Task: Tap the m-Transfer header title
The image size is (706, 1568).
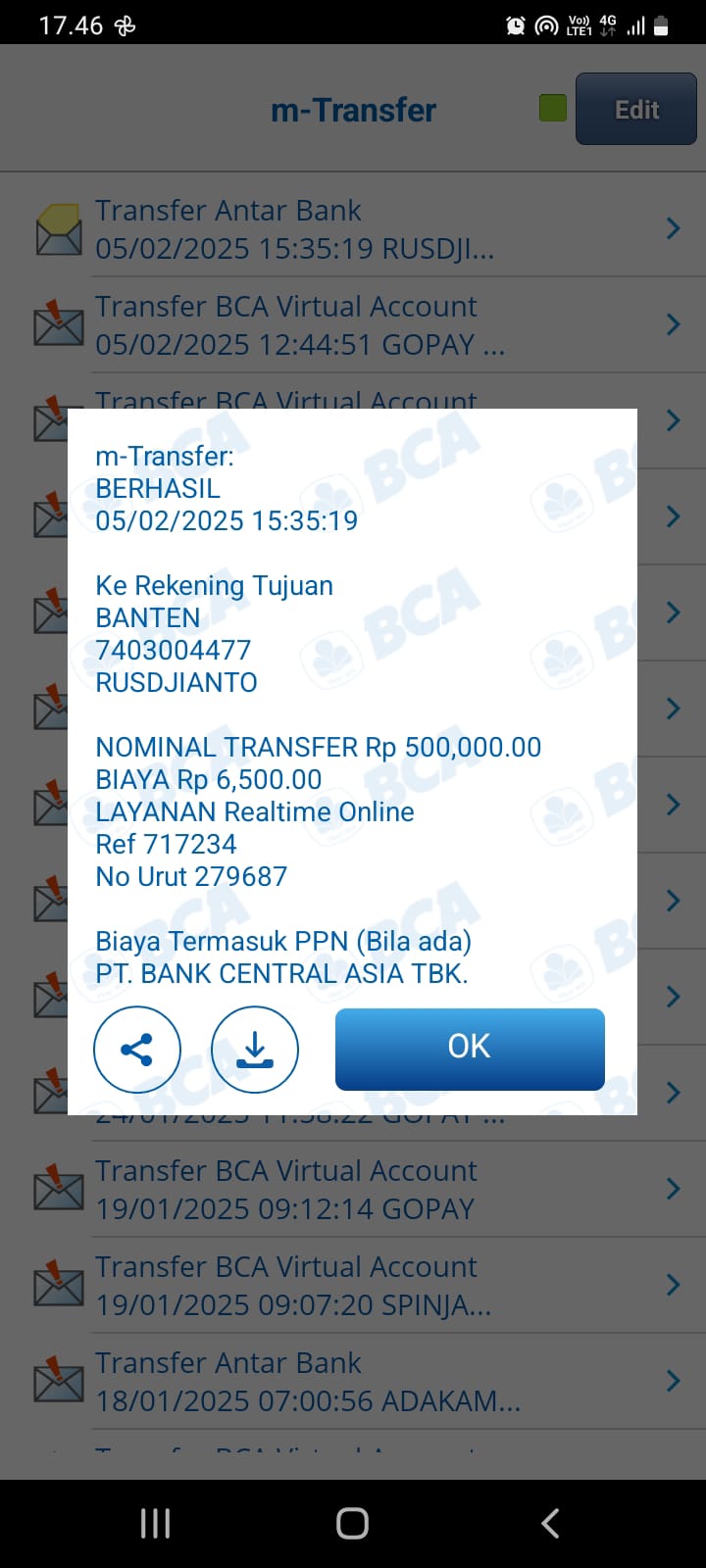Action: coord(353,109)
